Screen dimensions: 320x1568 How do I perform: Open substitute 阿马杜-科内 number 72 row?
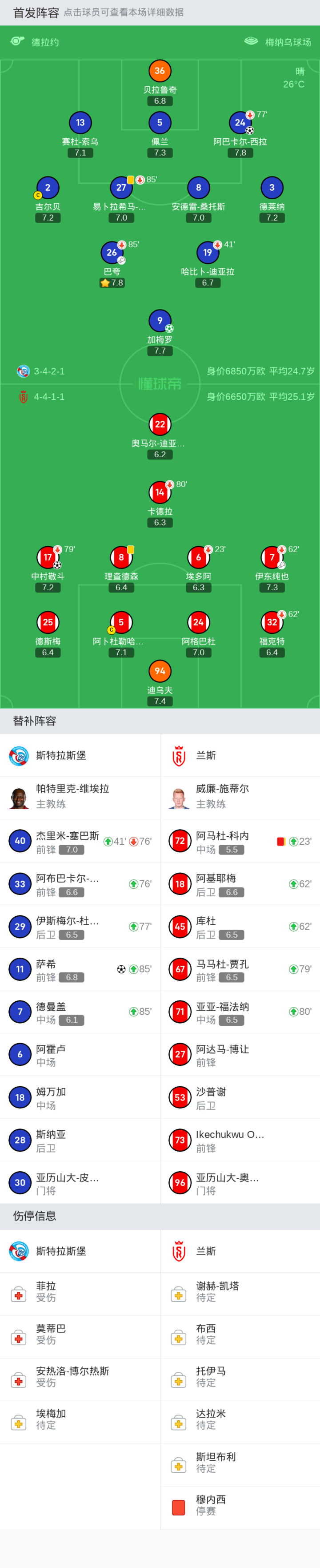click(240, 841)
